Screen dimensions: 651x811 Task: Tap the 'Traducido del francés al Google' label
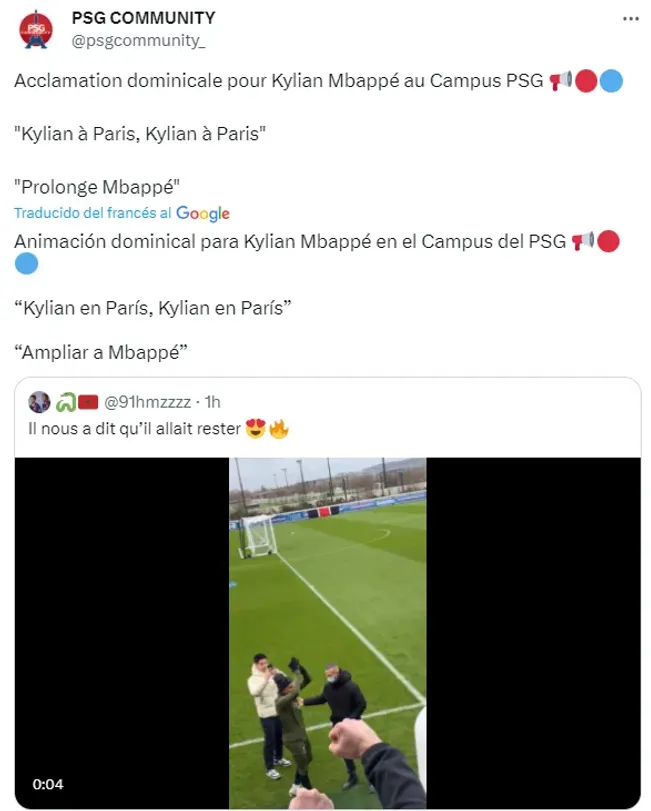pyautogui.click(x=122, y=213)
